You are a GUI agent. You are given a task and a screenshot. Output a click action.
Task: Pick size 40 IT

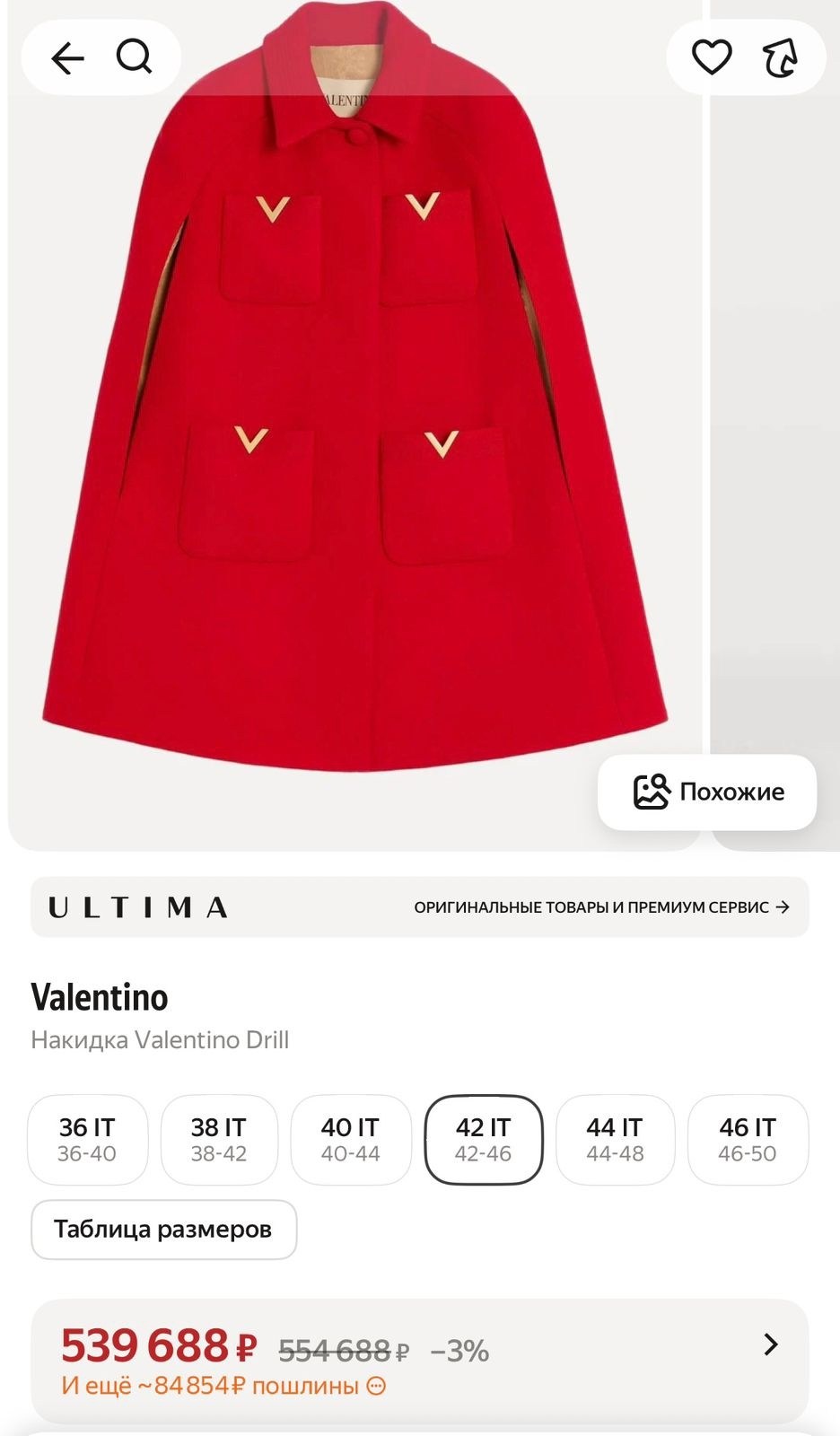(351, 1139)
